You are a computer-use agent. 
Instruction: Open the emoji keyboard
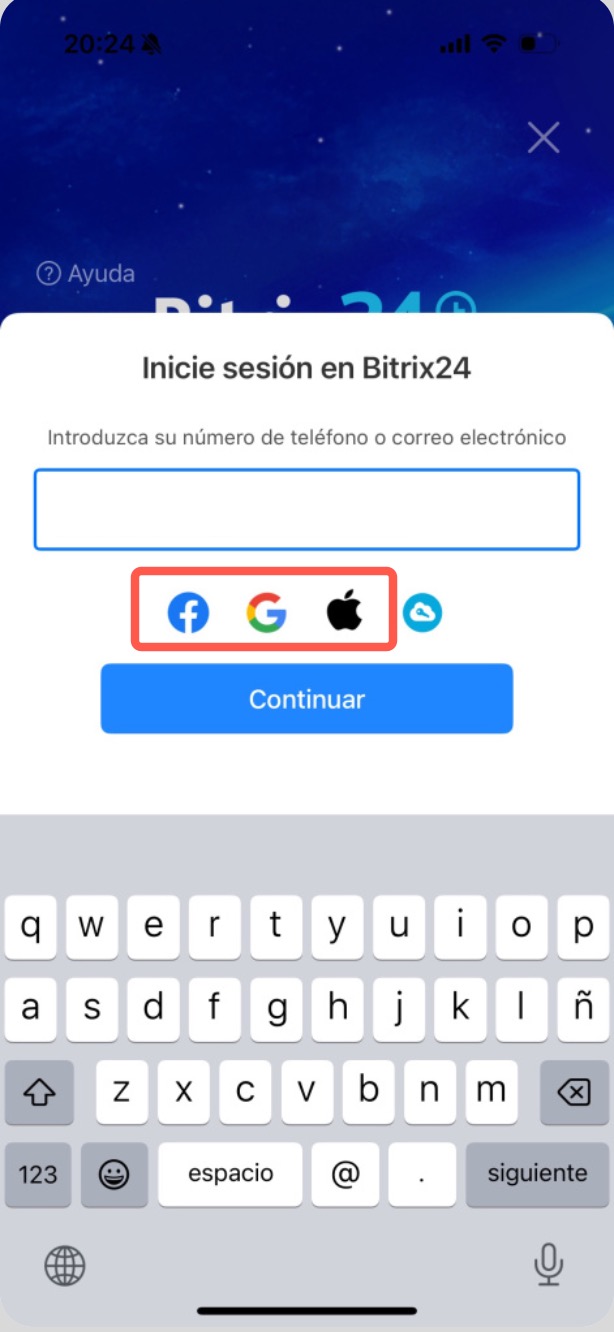pos(114,1173)
